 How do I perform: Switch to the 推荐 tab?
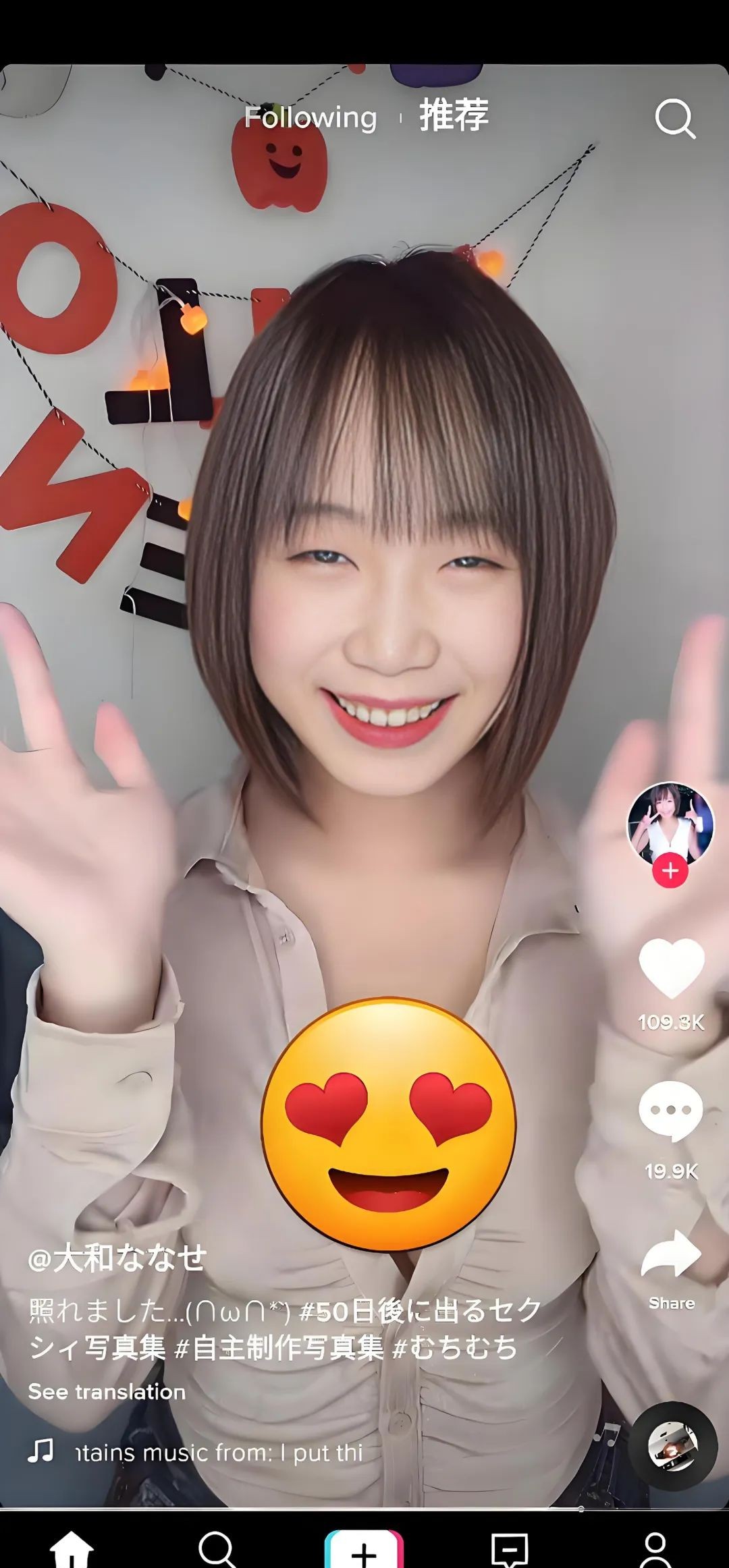coord(454,115)
